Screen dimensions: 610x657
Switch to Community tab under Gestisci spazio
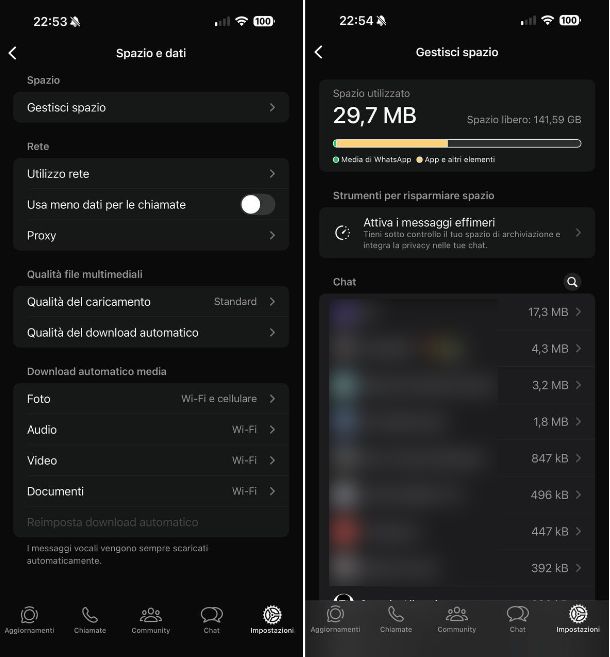(457, 619)
